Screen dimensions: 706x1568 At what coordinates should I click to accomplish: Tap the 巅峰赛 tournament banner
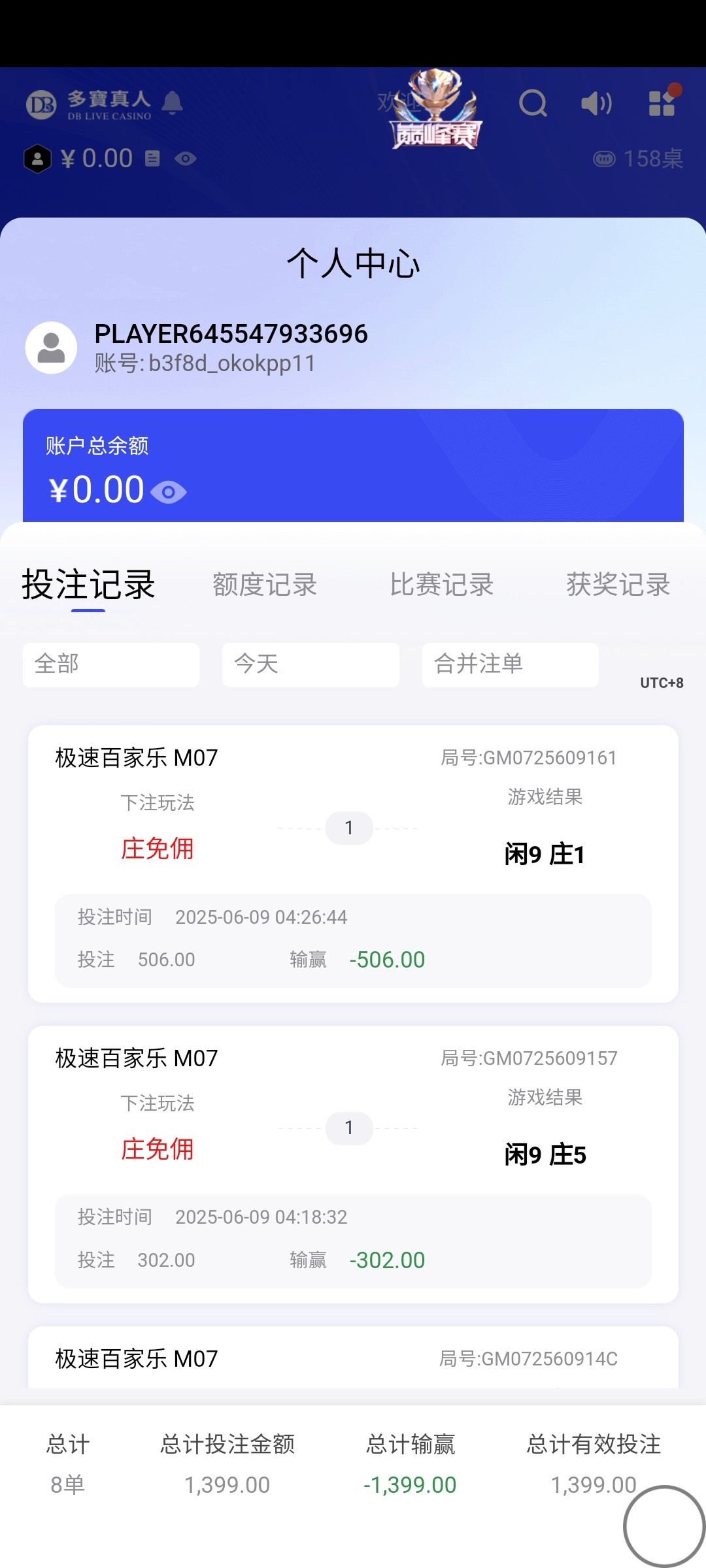click(436, 111)
